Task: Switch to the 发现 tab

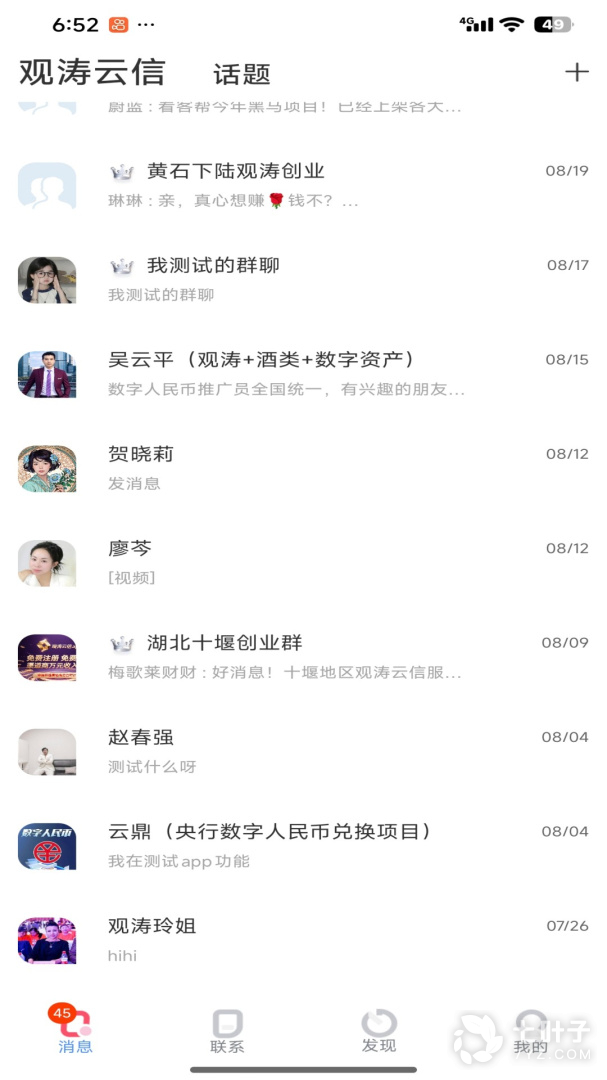Action: 379,1030
